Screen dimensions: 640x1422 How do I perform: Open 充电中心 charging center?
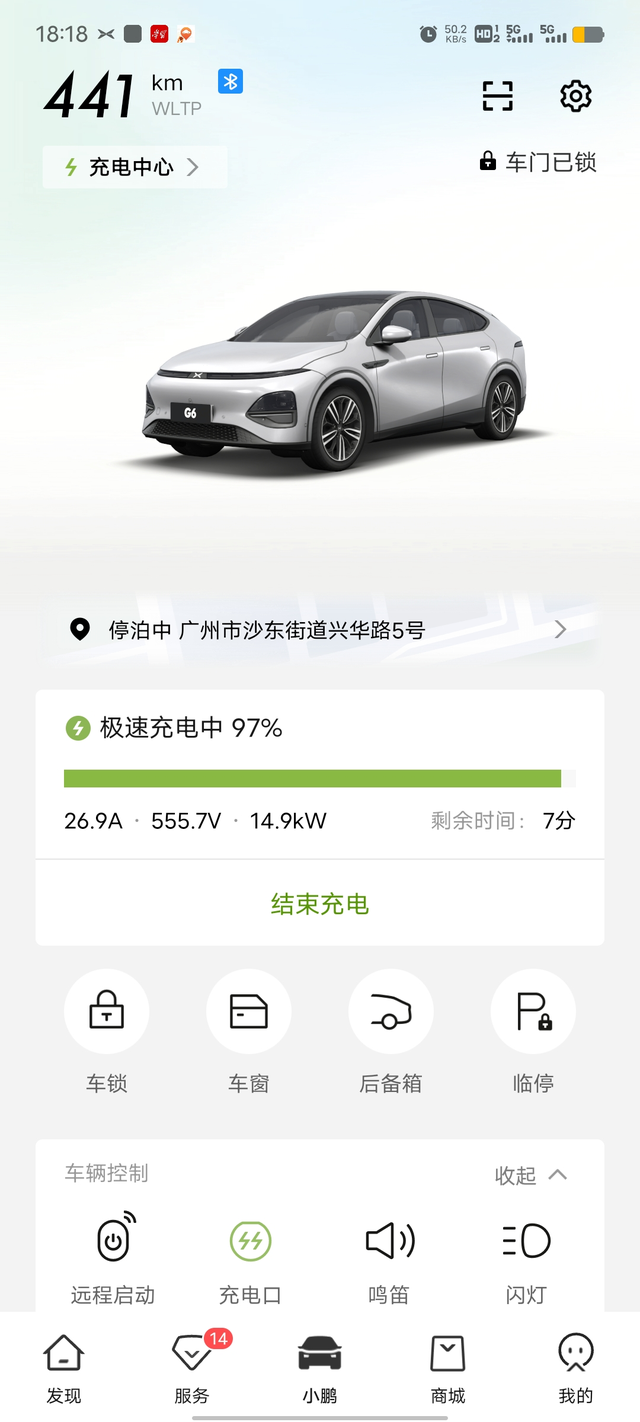point(134,167)
